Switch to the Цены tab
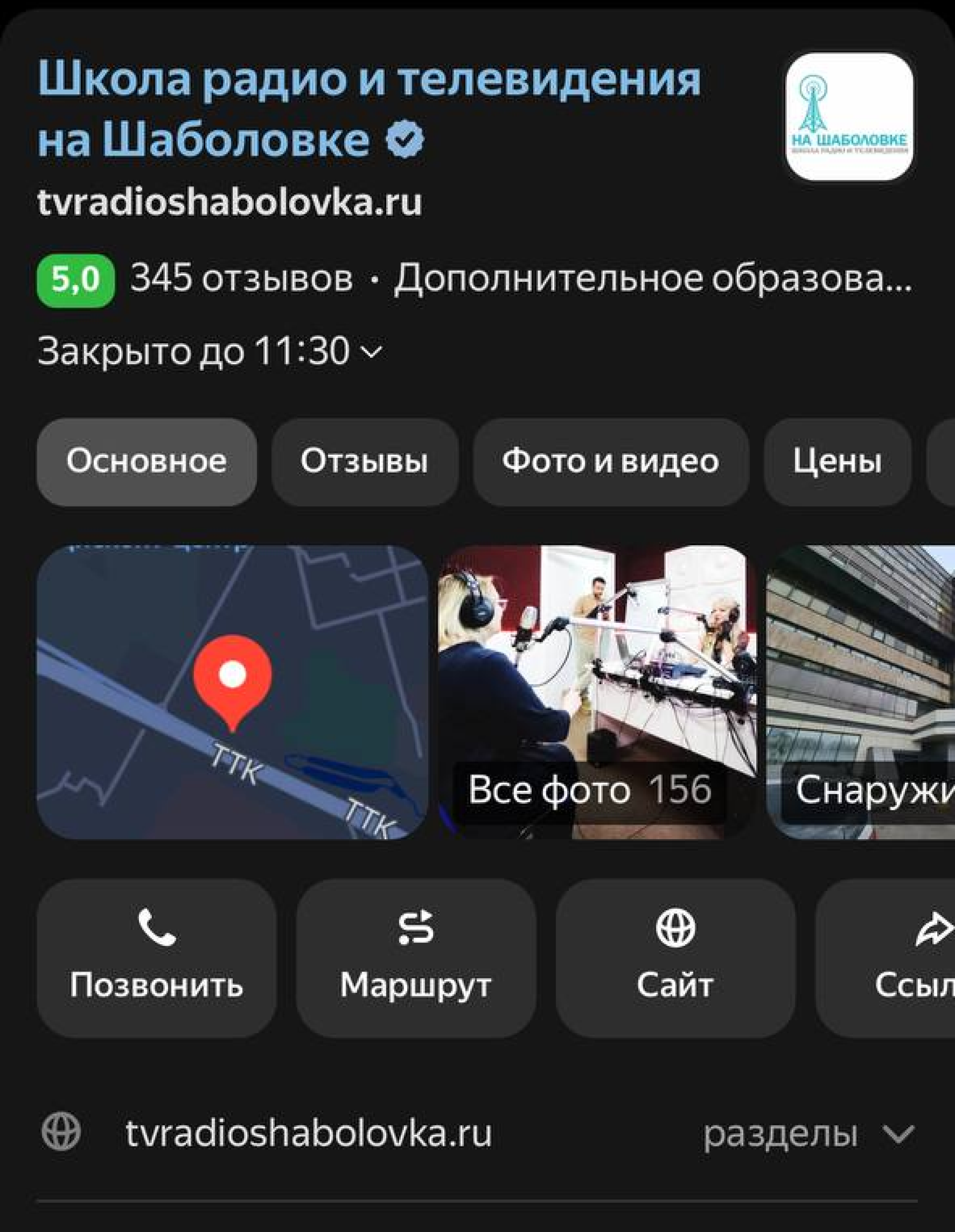The image size is (955, 1232). pos(837,461)
